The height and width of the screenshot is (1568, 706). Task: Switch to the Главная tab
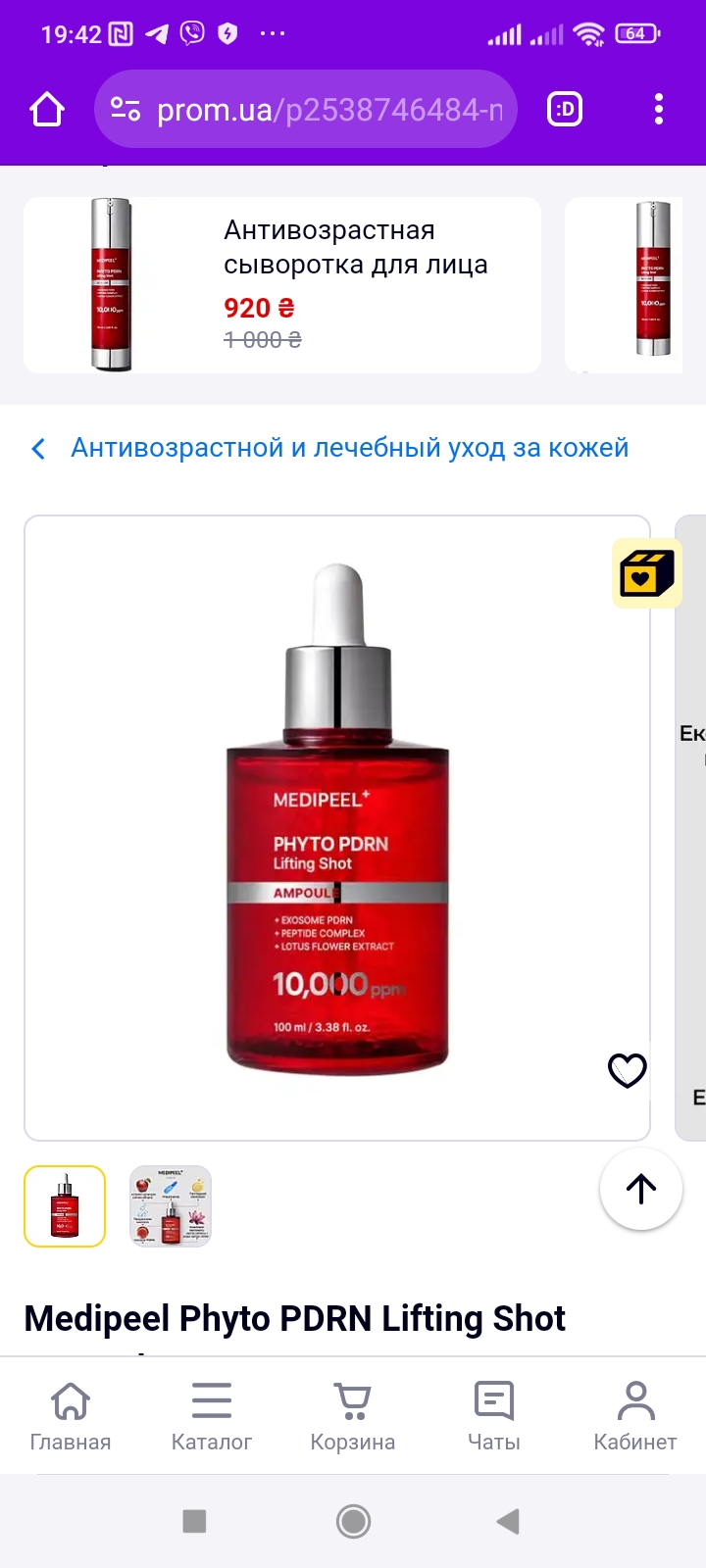point(71,1416)
